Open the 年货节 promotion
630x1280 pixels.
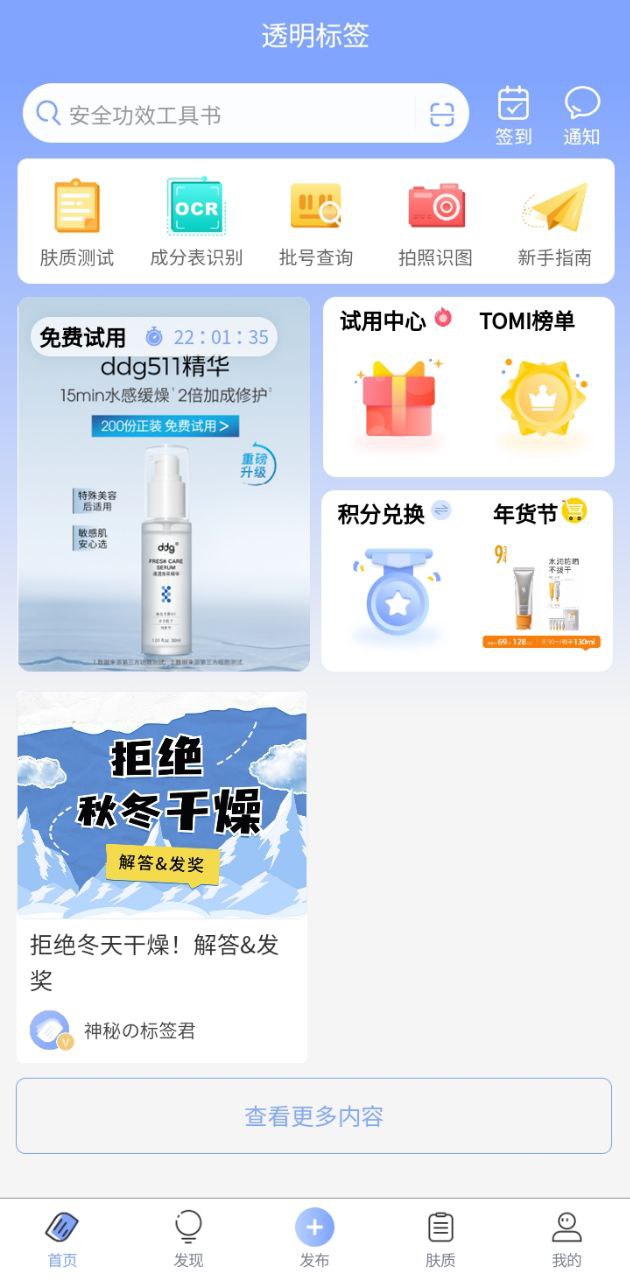[540, 580]
